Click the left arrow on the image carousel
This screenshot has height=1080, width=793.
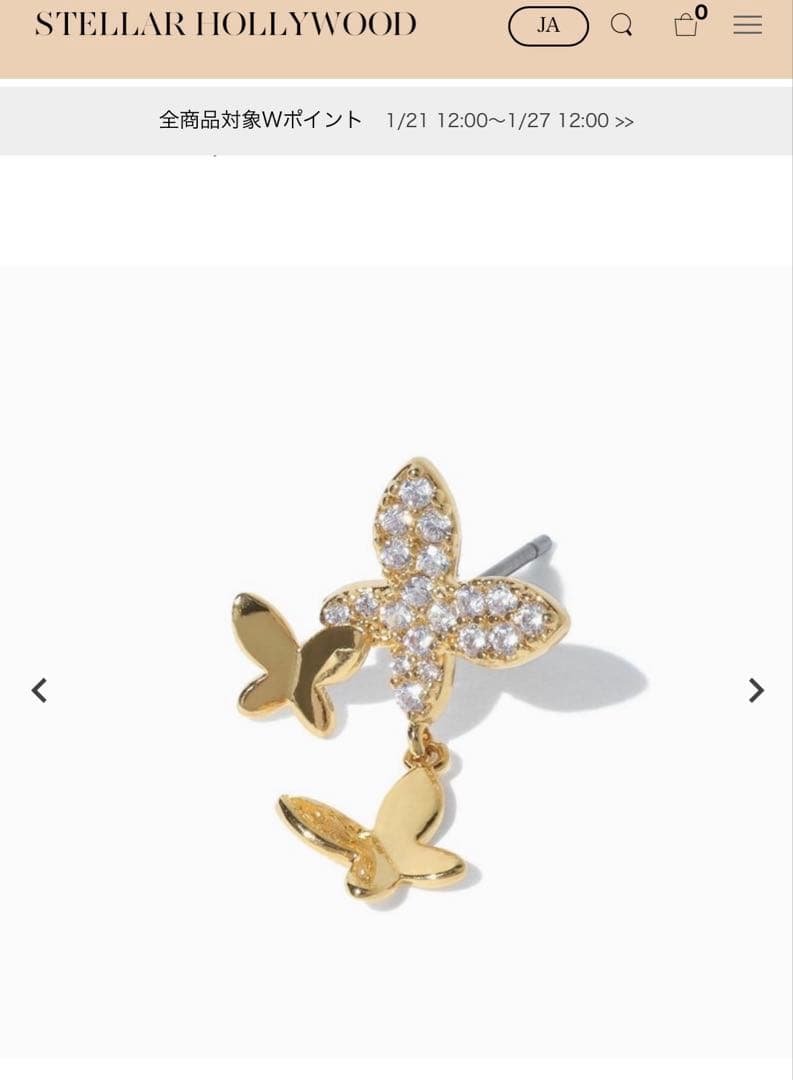(x=39, y=689)
